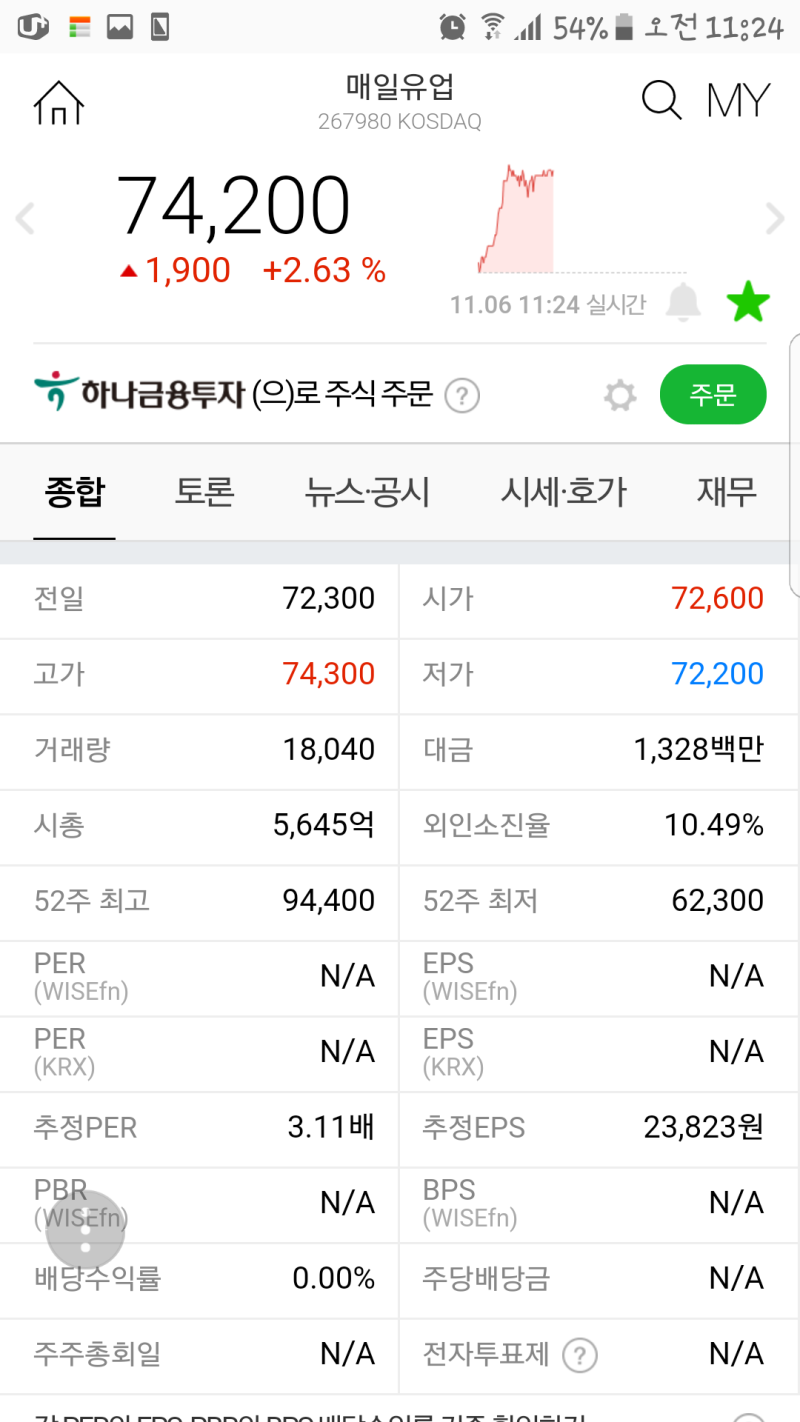
Task: Click the MY page icon
Action: [x=738, y=100]
